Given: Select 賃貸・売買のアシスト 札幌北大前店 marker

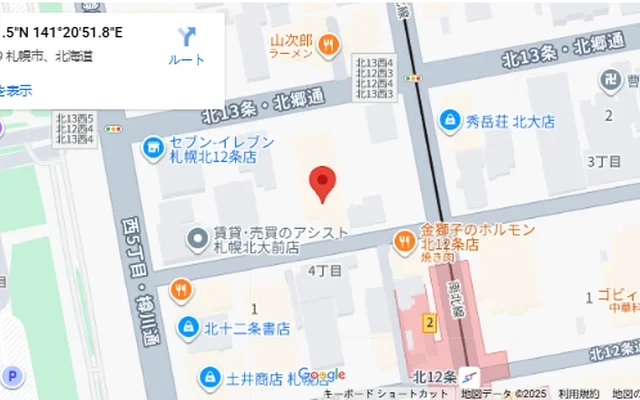Looking at the screenshot, I should (197, 239).
